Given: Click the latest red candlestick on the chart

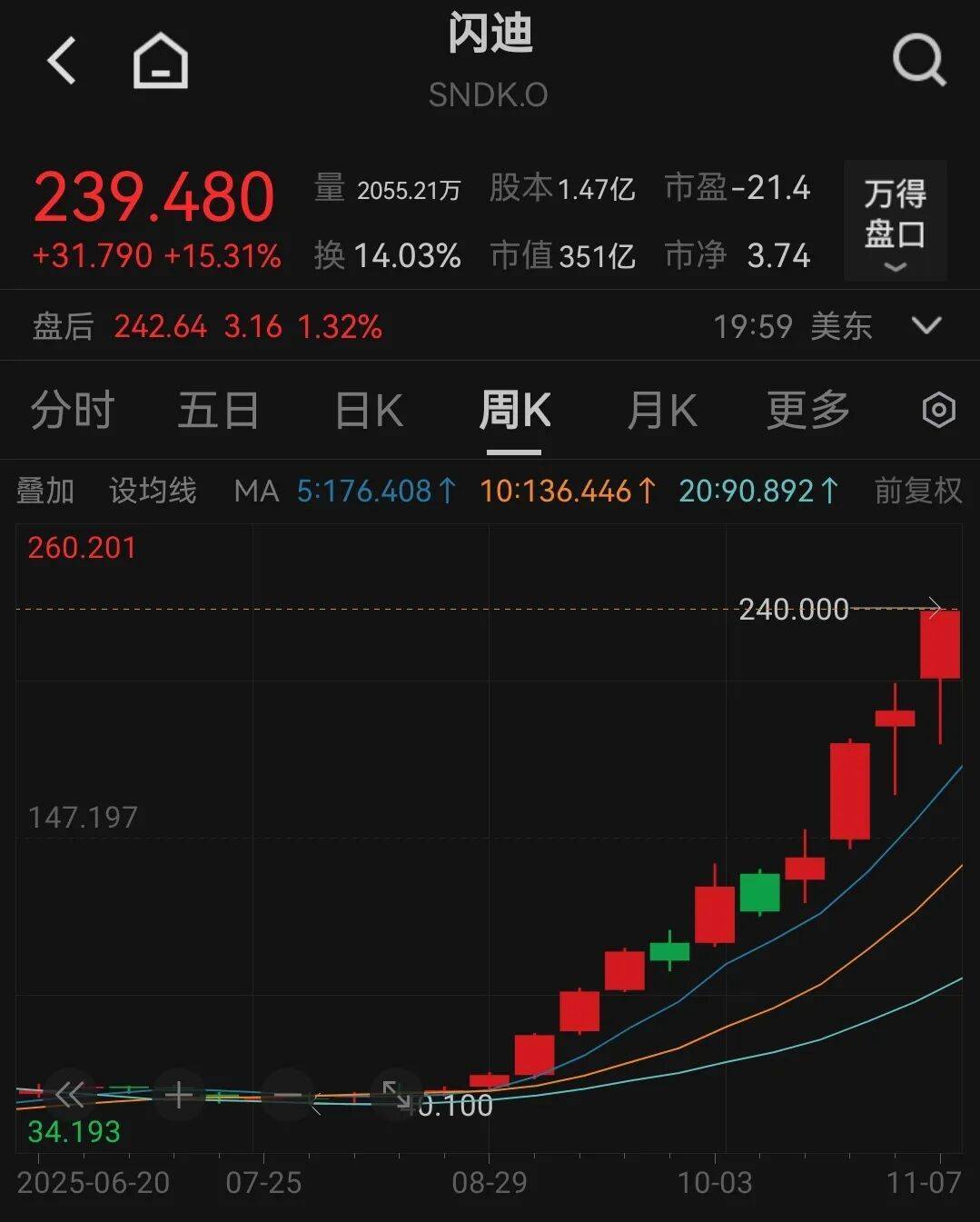Looking at the screenshot, I should [x=939, y=645].
